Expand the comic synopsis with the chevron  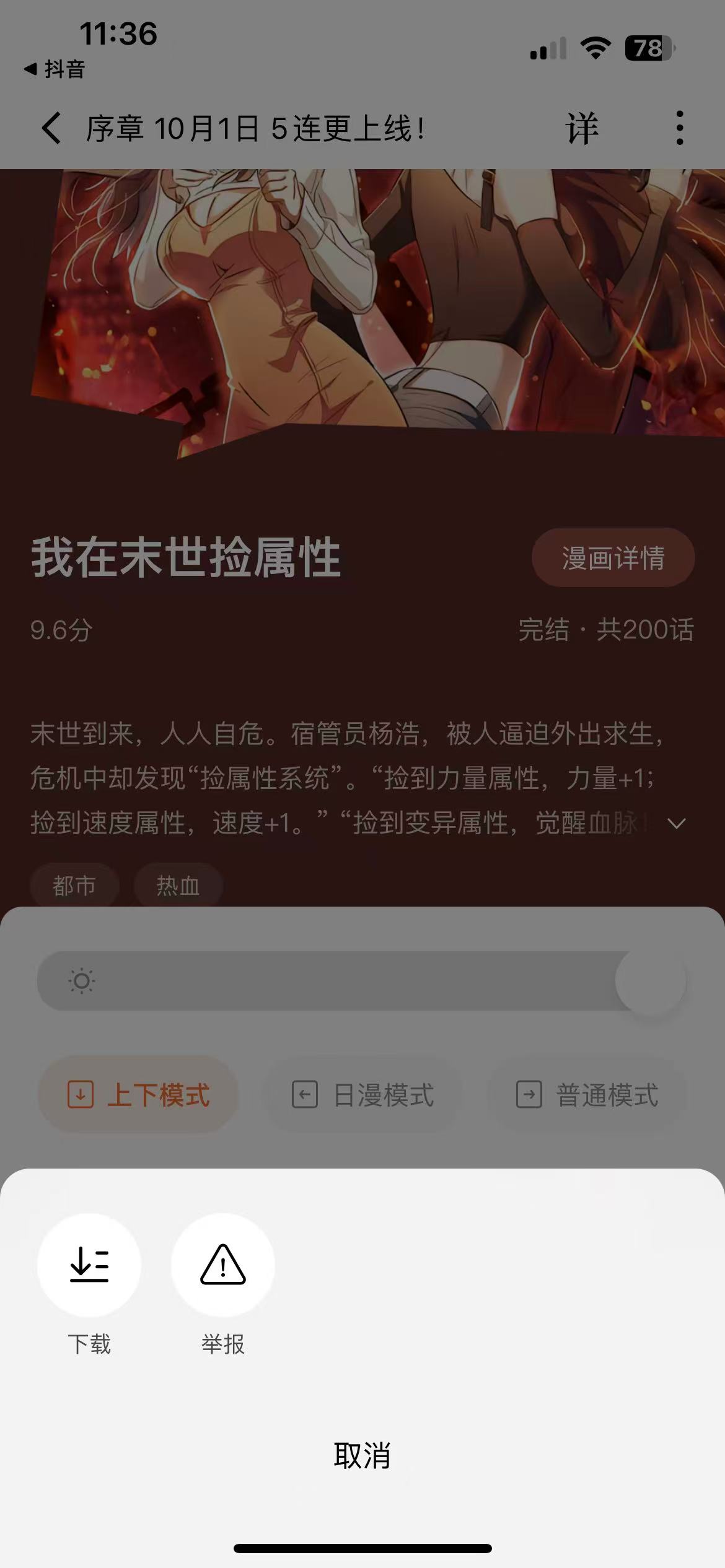pyautogui.click(x=675, y=824)
